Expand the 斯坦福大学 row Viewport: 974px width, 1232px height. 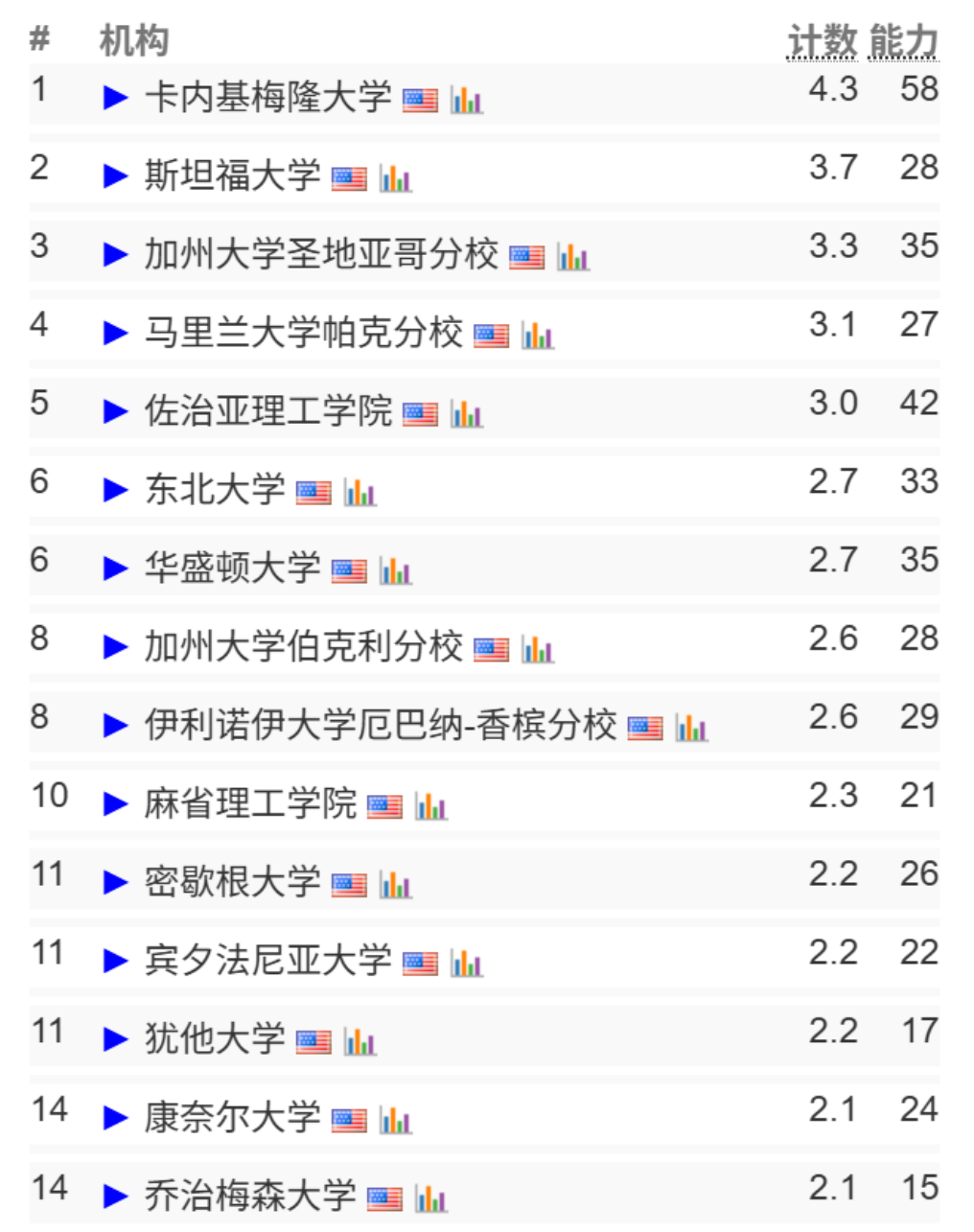click(115, 175)
